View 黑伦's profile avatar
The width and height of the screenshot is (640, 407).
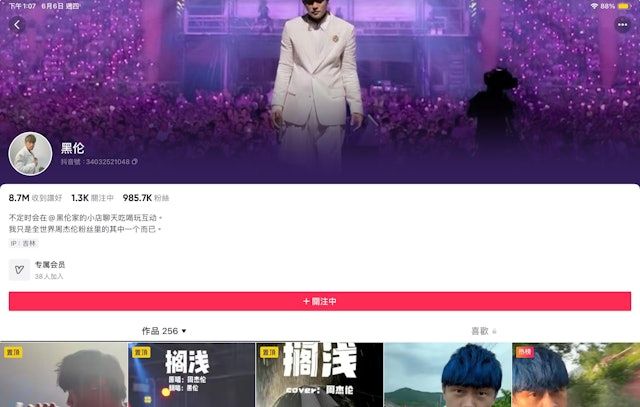point(30,153)
